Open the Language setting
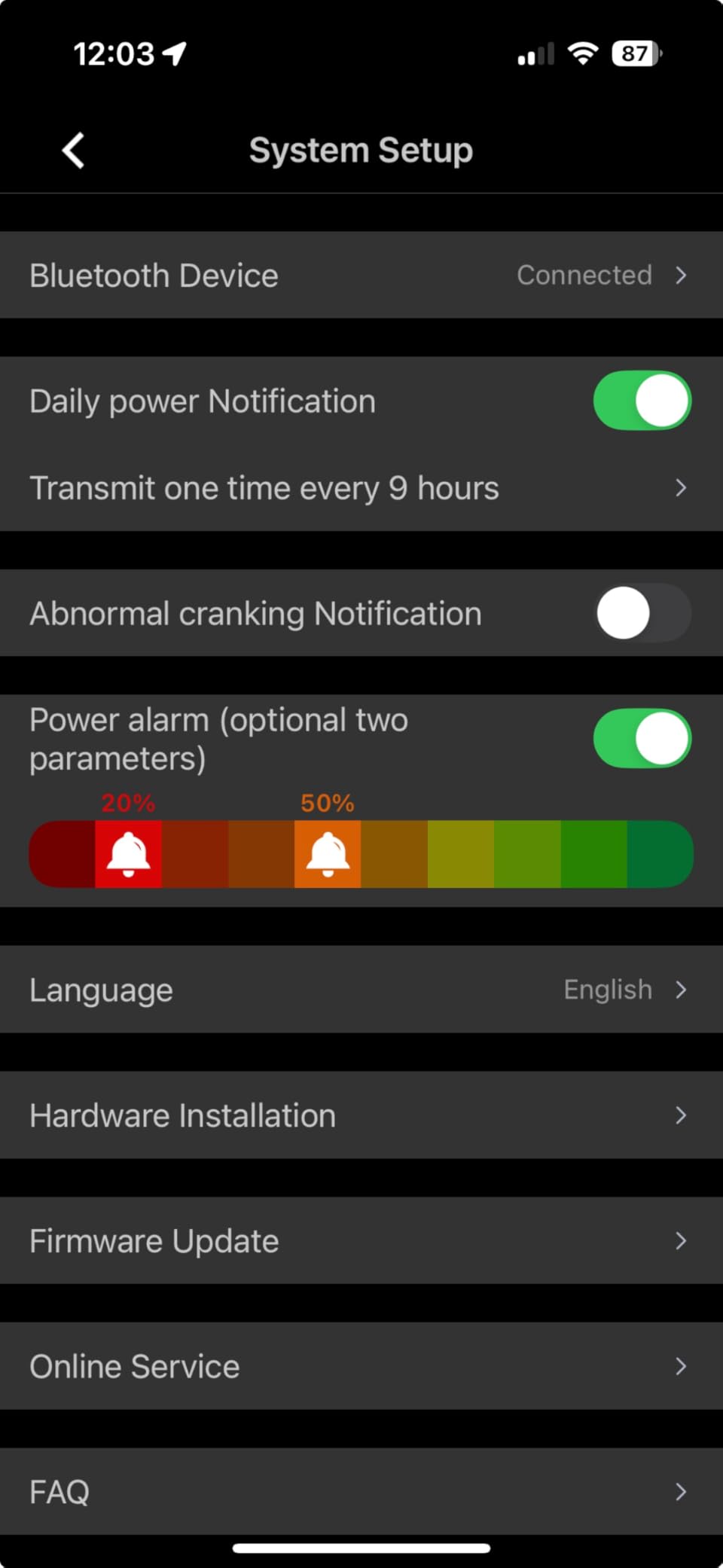This screenshot has width=723, height=1568. [361, 990]
